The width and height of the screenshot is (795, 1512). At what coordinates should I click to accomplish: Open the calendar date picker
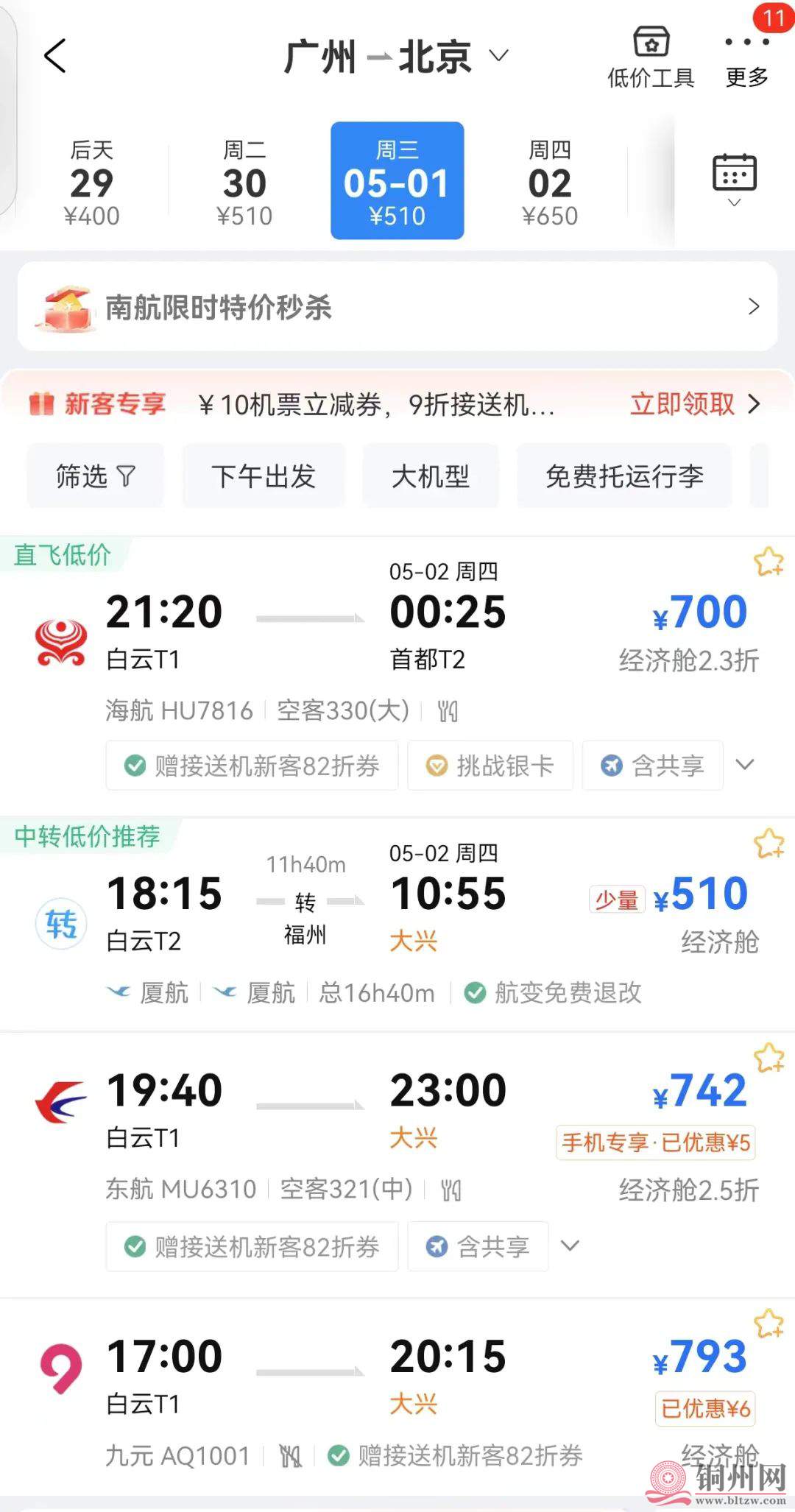pyautogui.click(x=734, y=180)
